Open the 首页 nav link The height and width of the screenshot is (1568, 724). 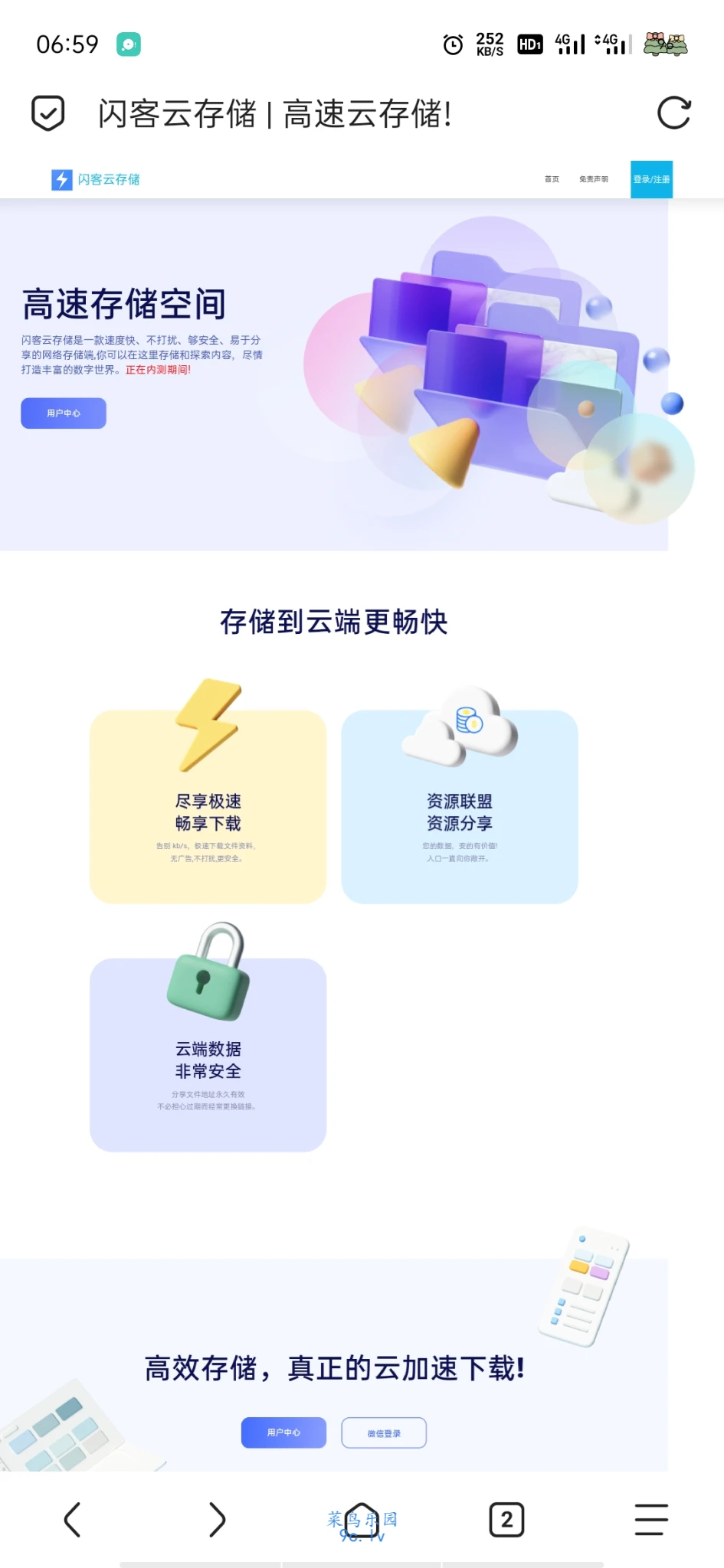click(x=552, y=179)
